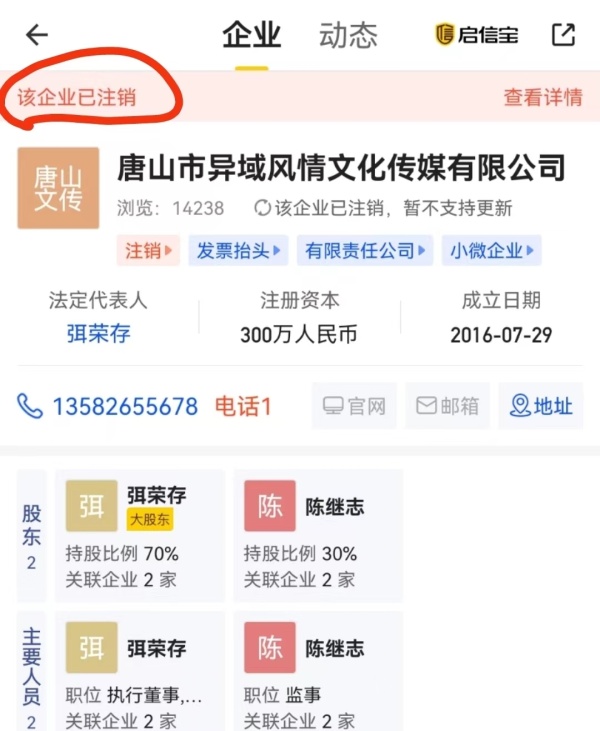Go back using the top-left arrow
Image resolution: width=600 pixels, height=731 pixels.
coord(37,35)
